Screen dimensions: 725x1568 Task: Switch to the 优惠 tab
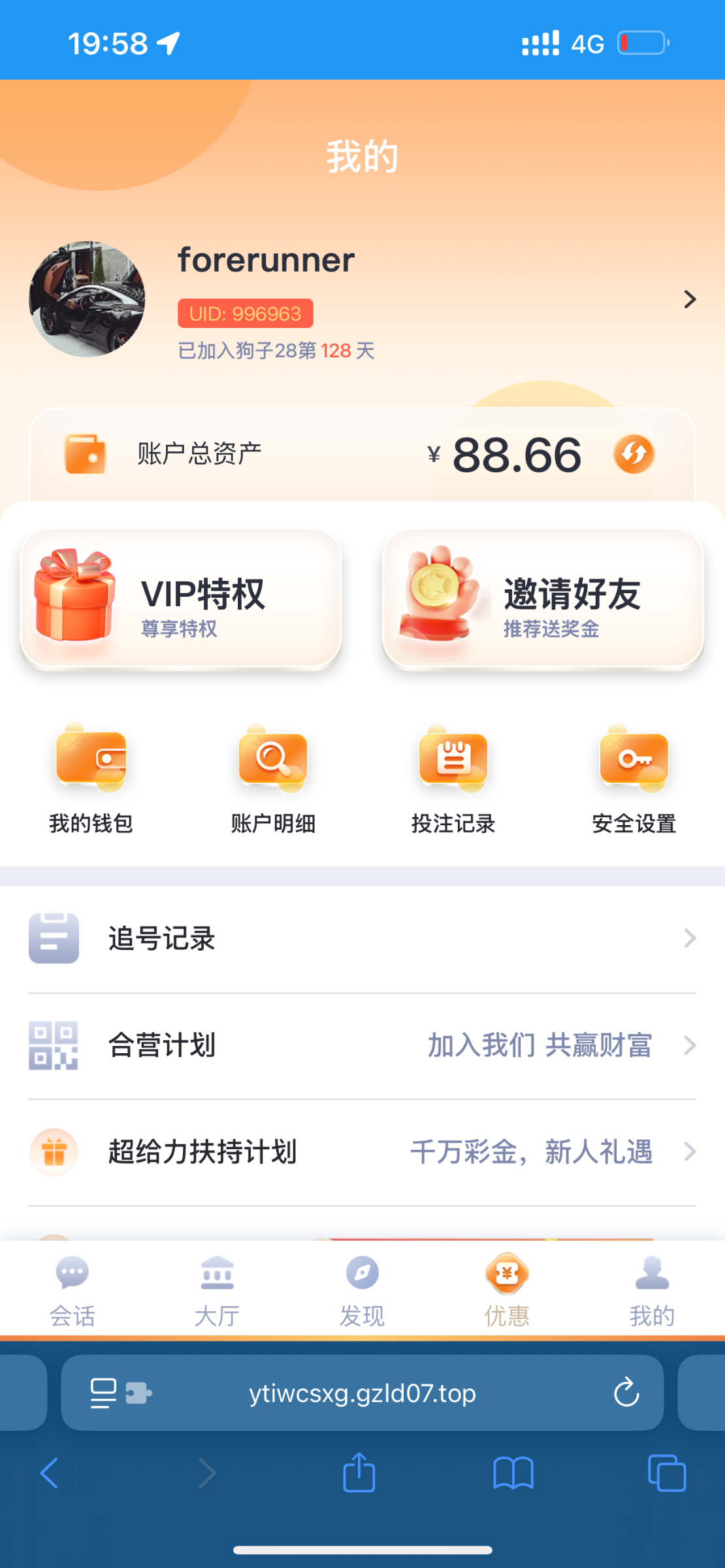[x=507, y=1290]
